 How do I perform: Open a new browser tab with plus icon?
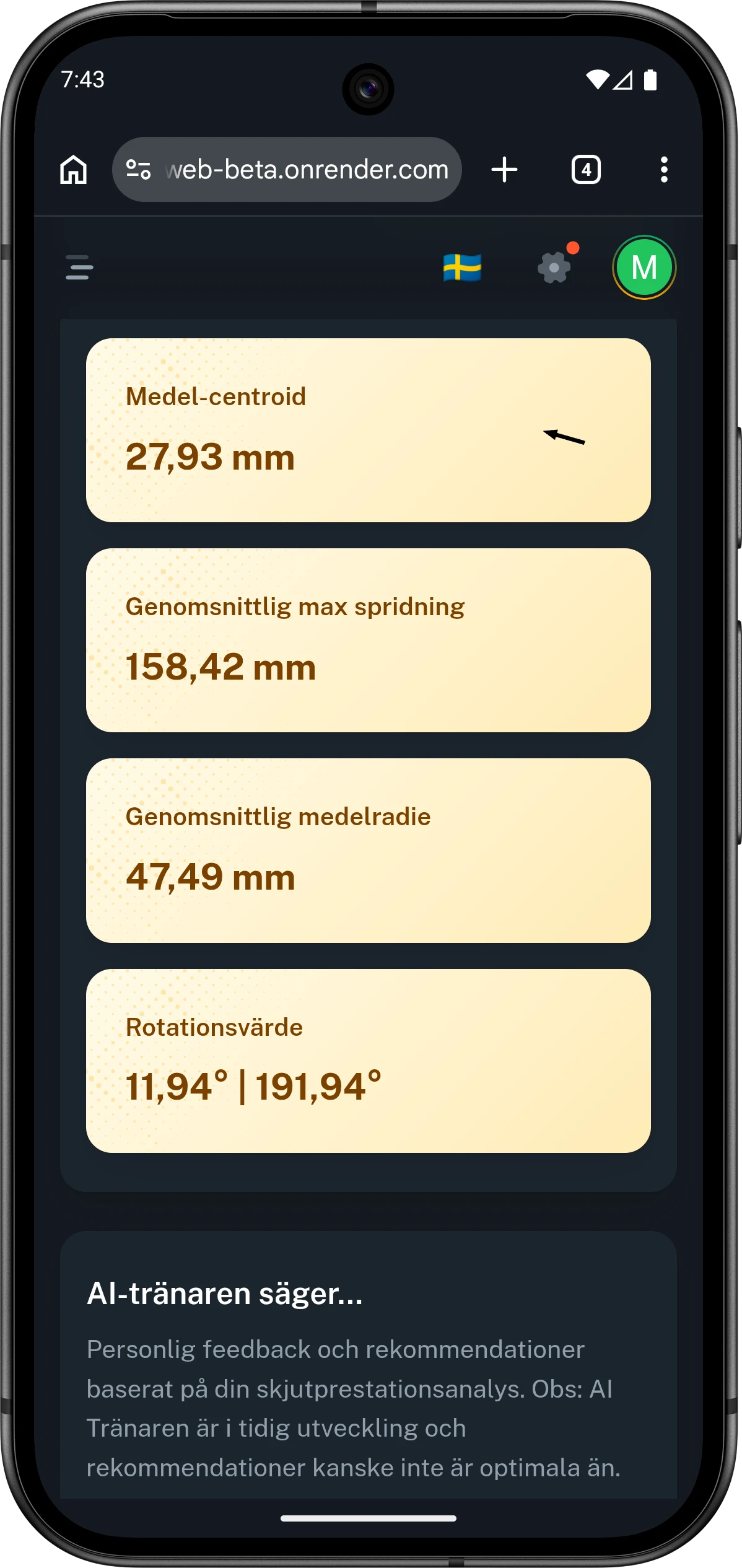click(504, 169)
